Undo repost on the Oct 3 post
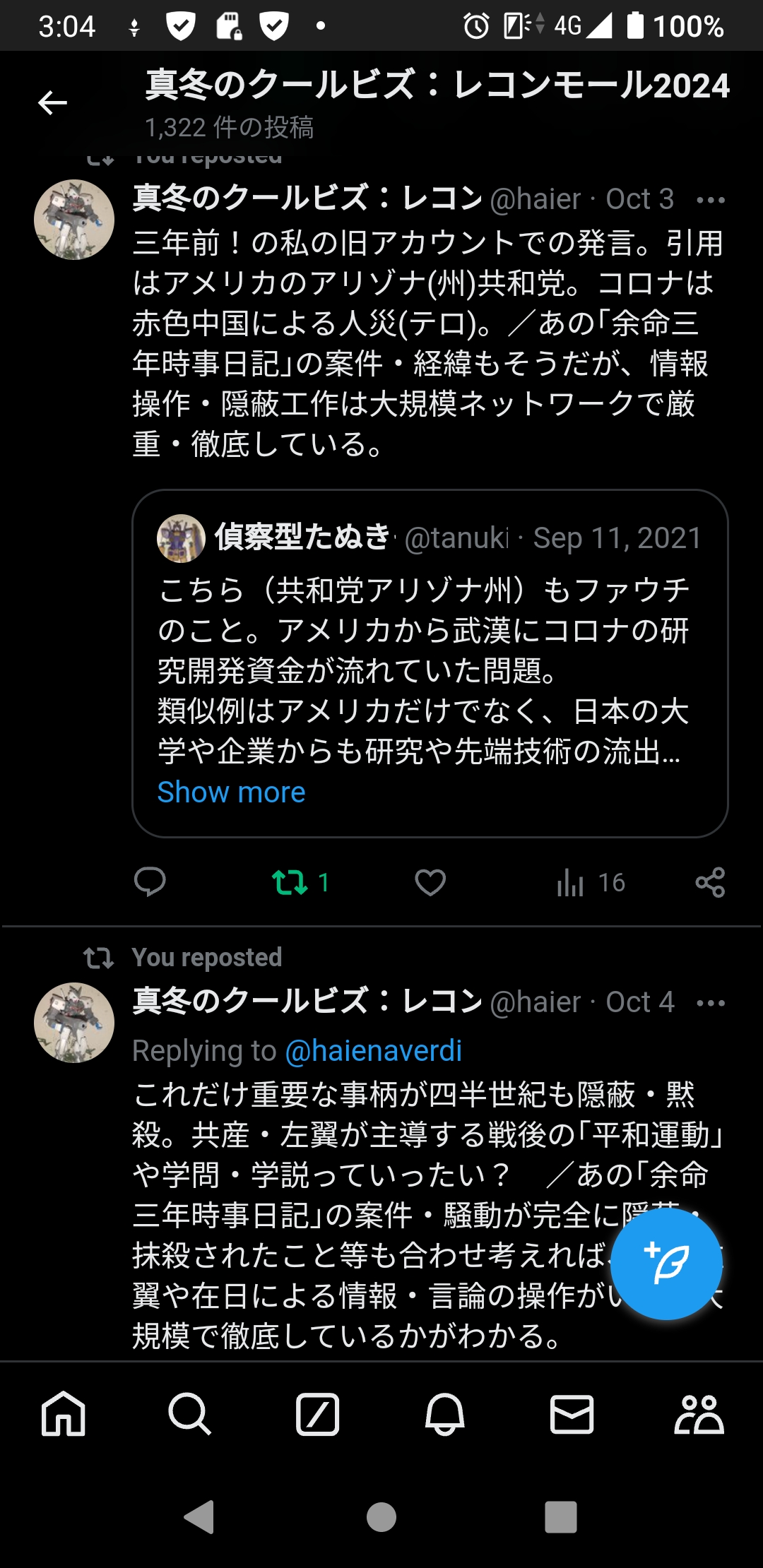Image resolution: width=763 pixels, height=1568 pixels. (290, 881)
